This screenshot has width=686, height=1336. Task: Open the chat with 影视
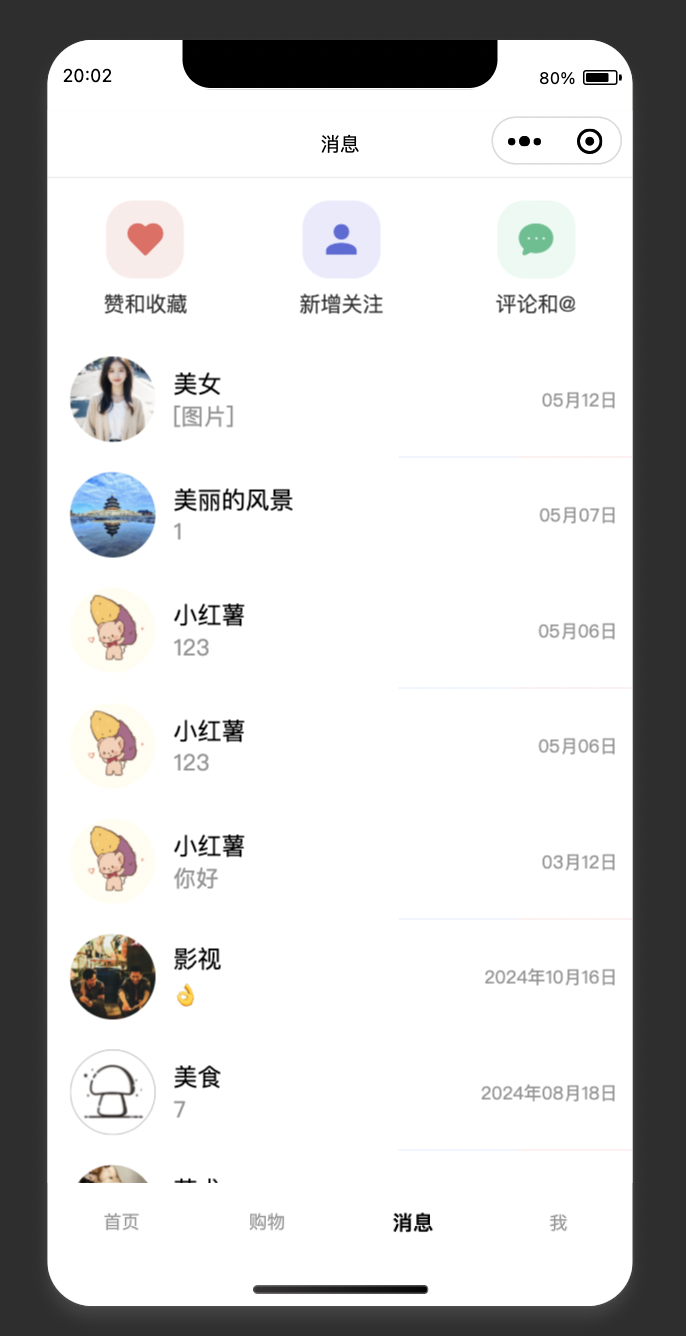(340, 977)
